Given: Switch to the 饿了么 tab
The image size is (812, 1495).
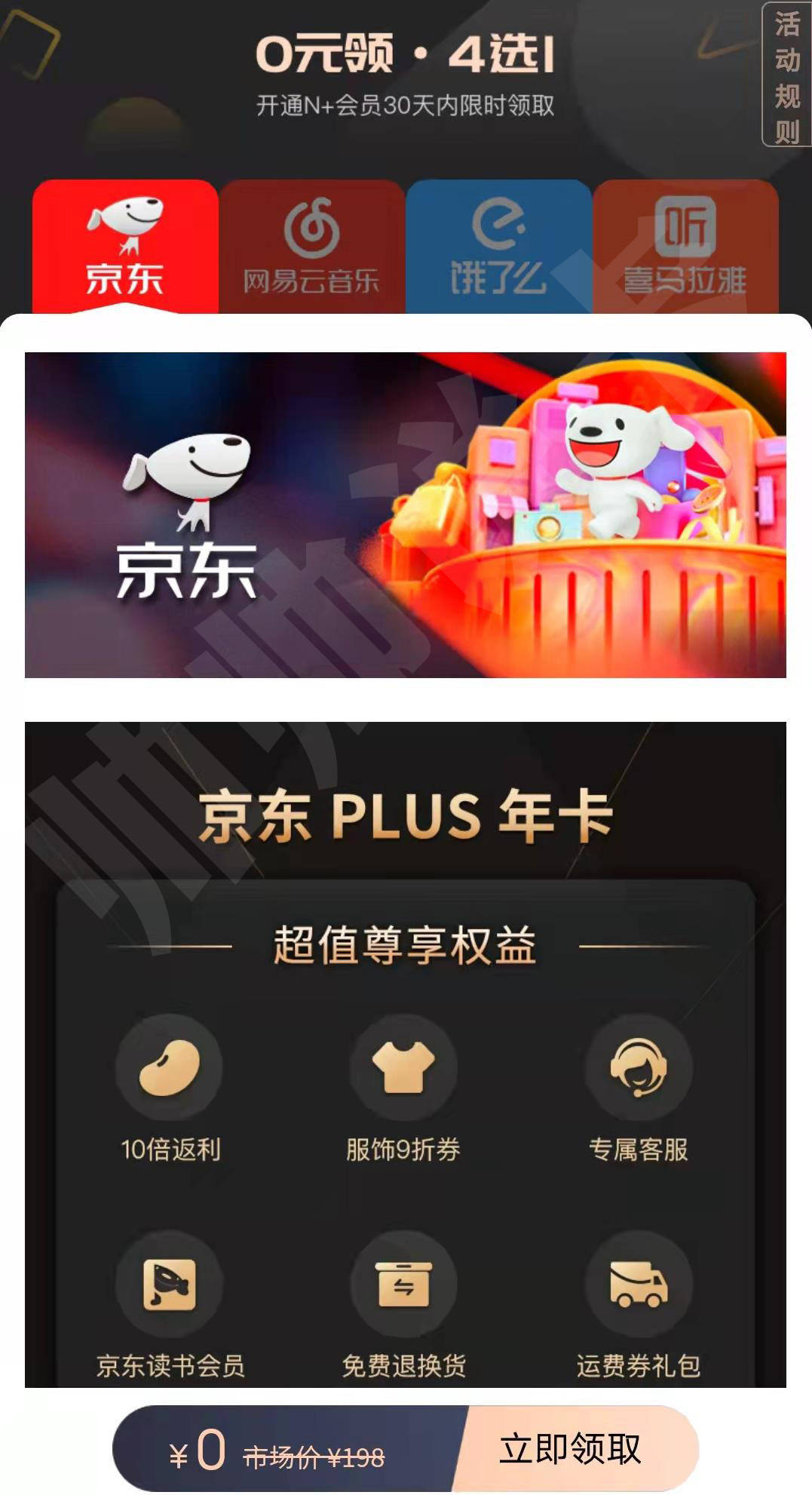Looking at the screenshot, I should pyautogui.click(x=498, y=247).
